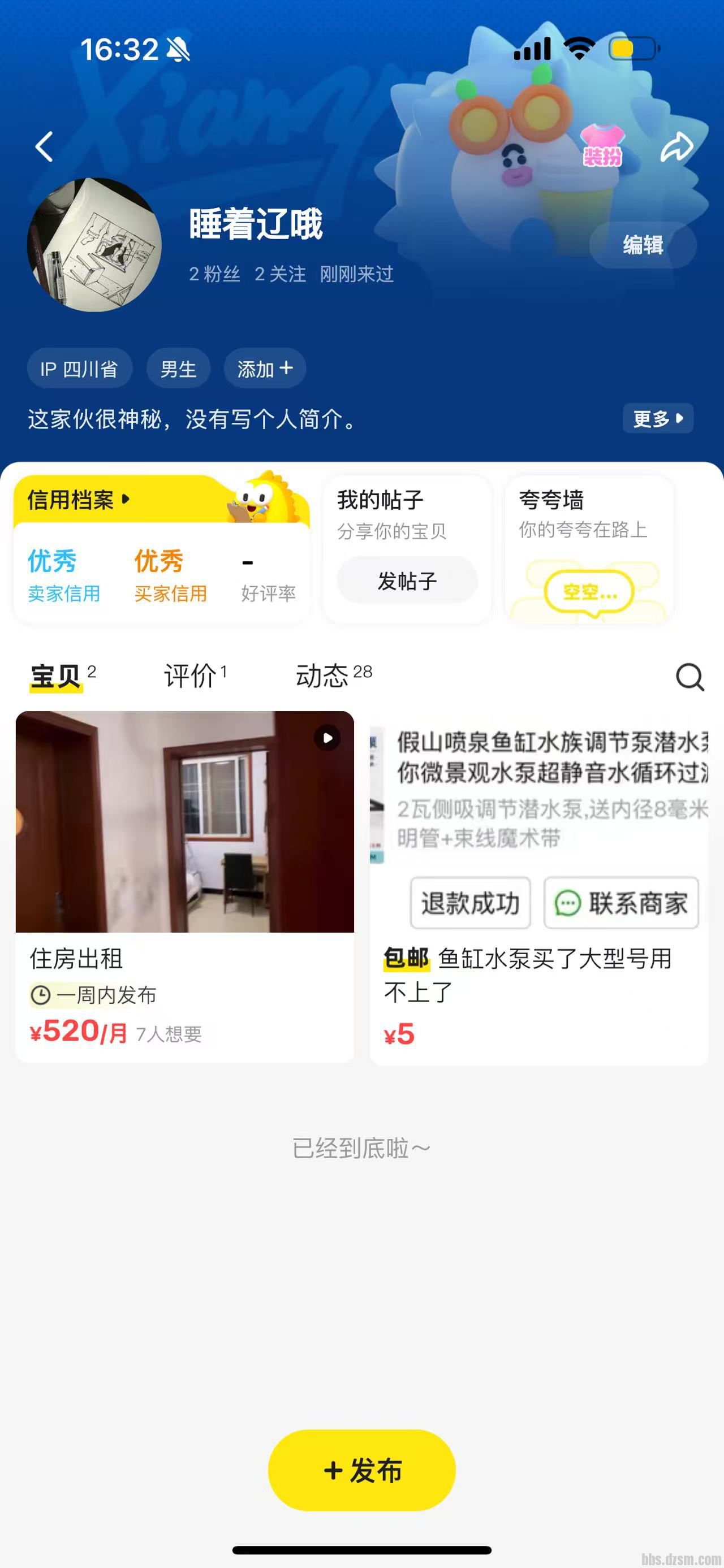Tap 发帖子 to write a post

[x=407, y=581]
